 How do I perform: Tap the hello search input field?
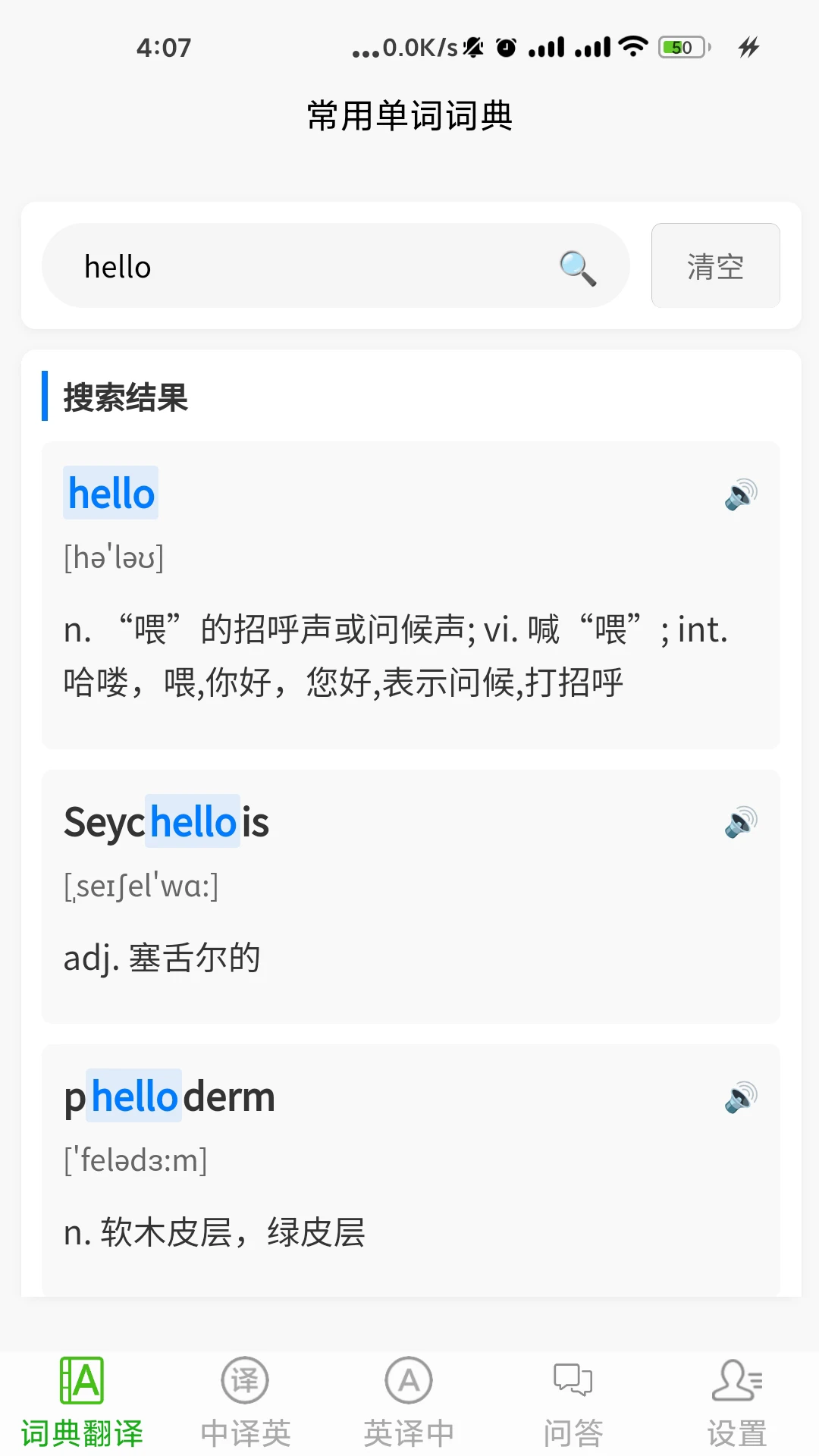[x=303, y=266]
